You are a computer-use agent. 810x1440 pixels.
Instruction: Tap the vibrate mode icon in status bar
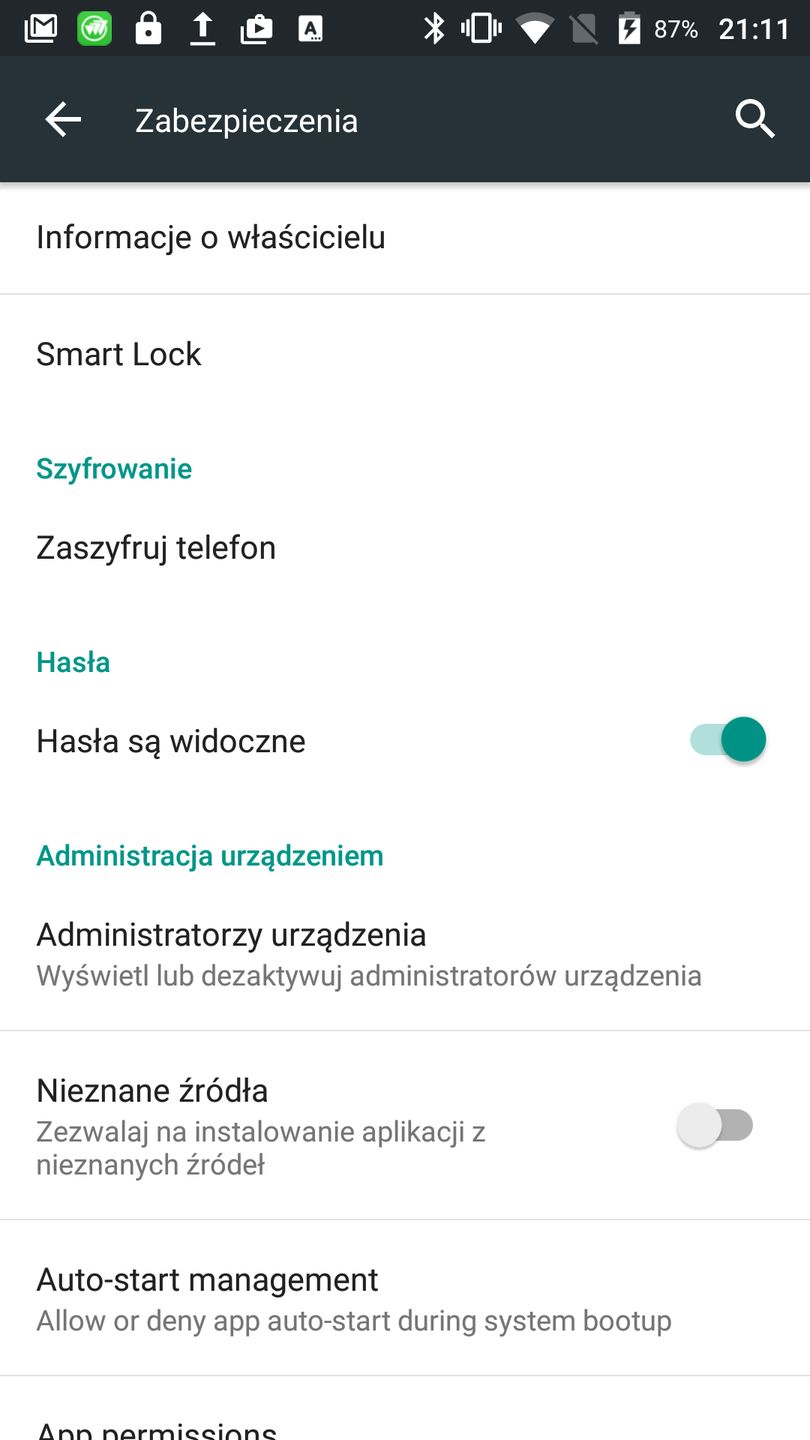(480, 28)
